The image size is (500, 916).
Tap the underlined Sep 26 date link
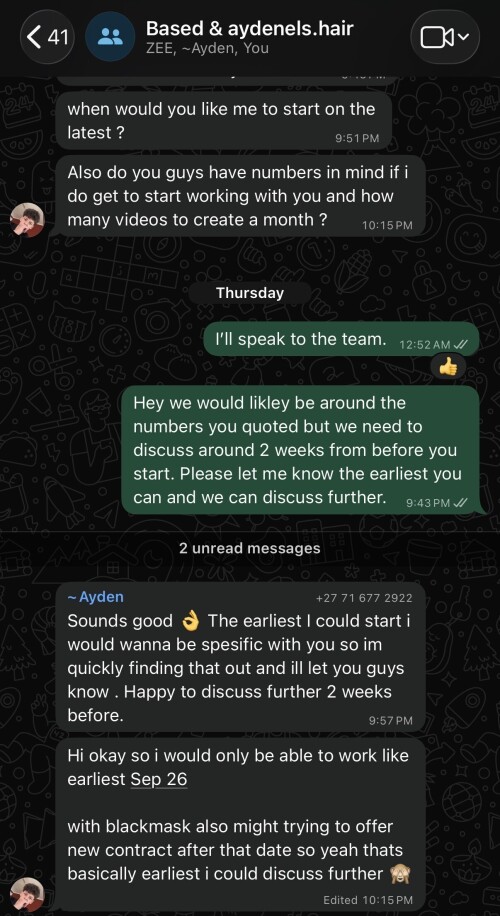(159, 779)
